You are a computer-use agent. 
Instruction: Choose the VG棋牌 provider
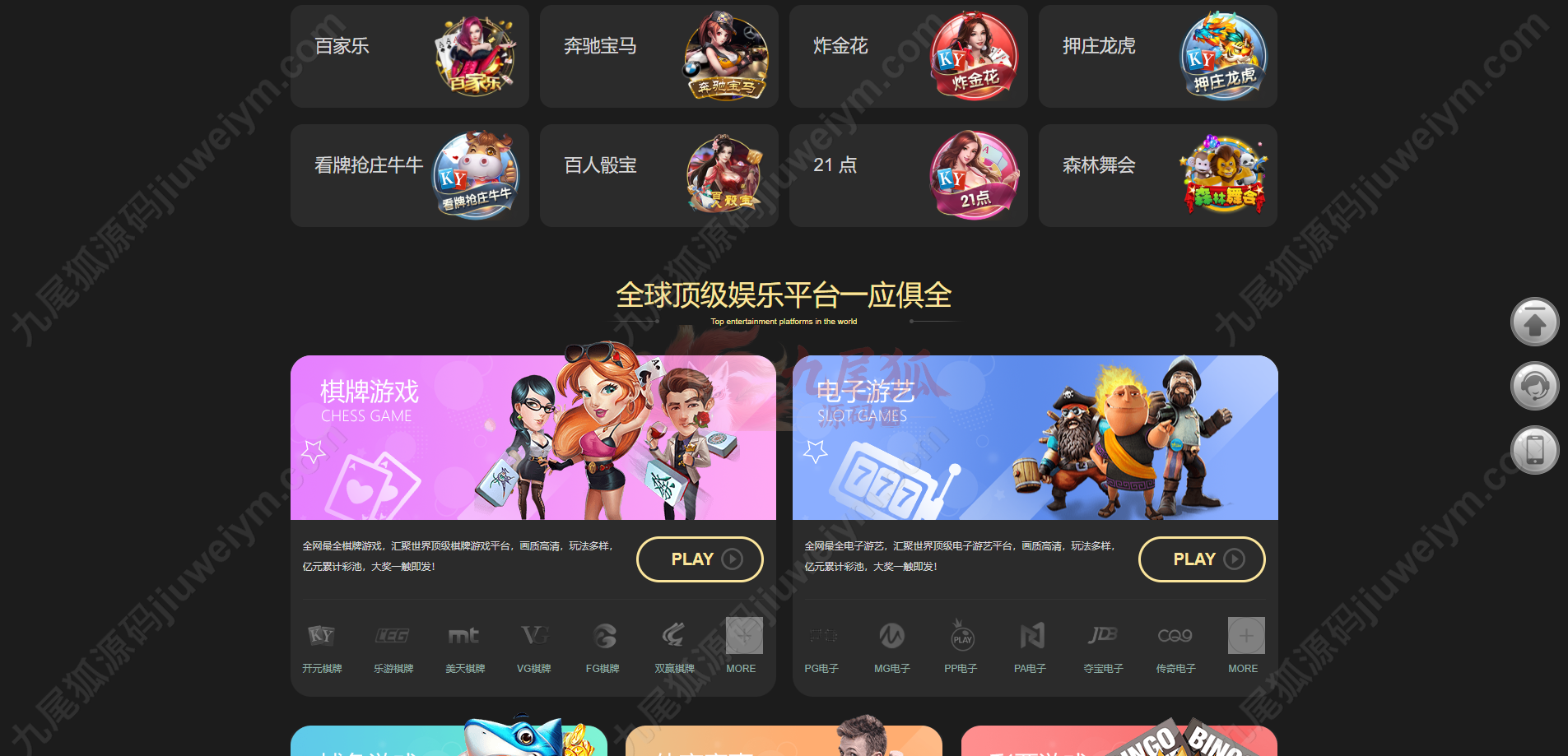(534, 647)
